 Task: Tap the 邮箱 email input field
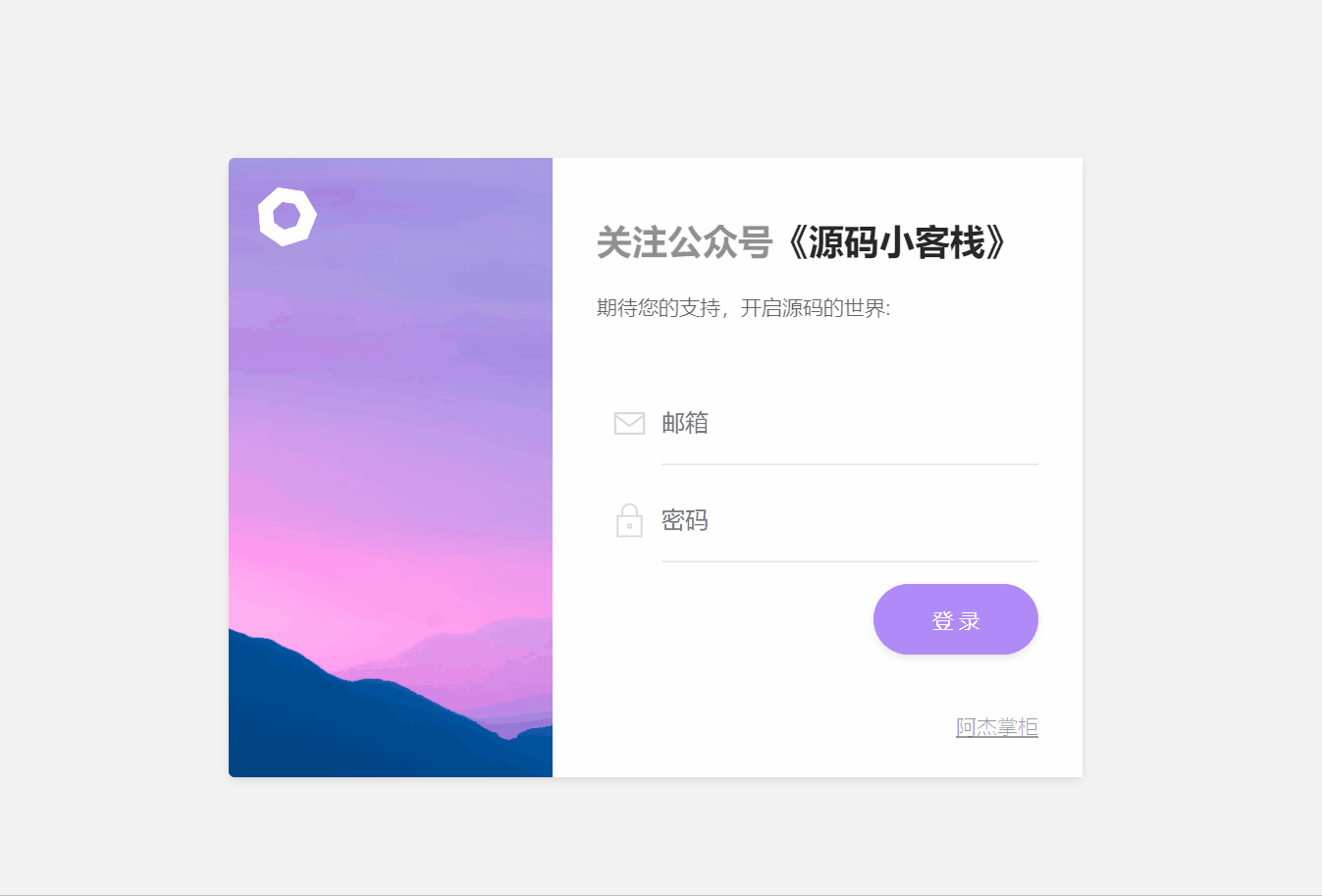tap(849, 424)
